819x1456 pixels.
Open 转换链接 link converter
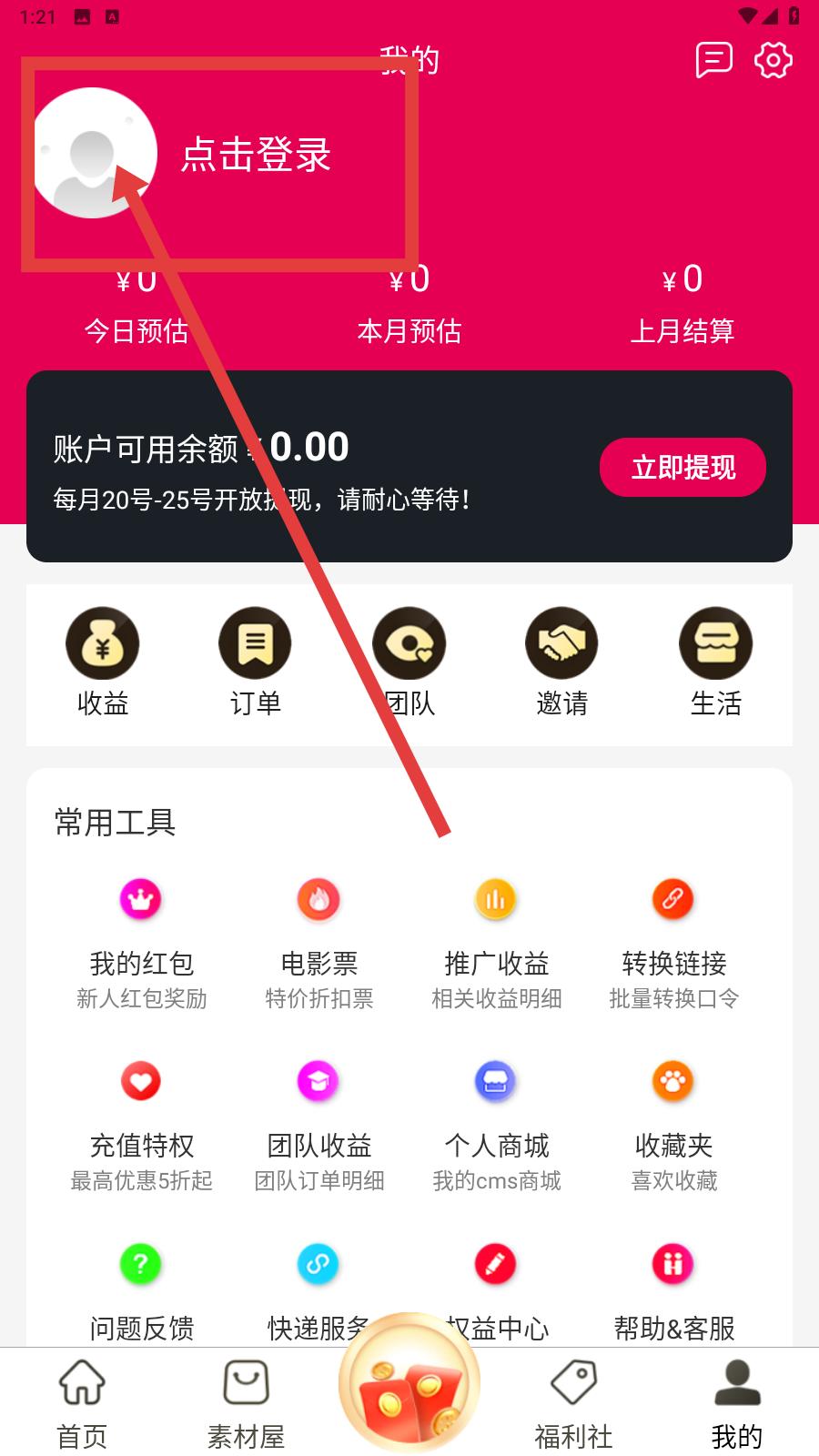(673, 942)
